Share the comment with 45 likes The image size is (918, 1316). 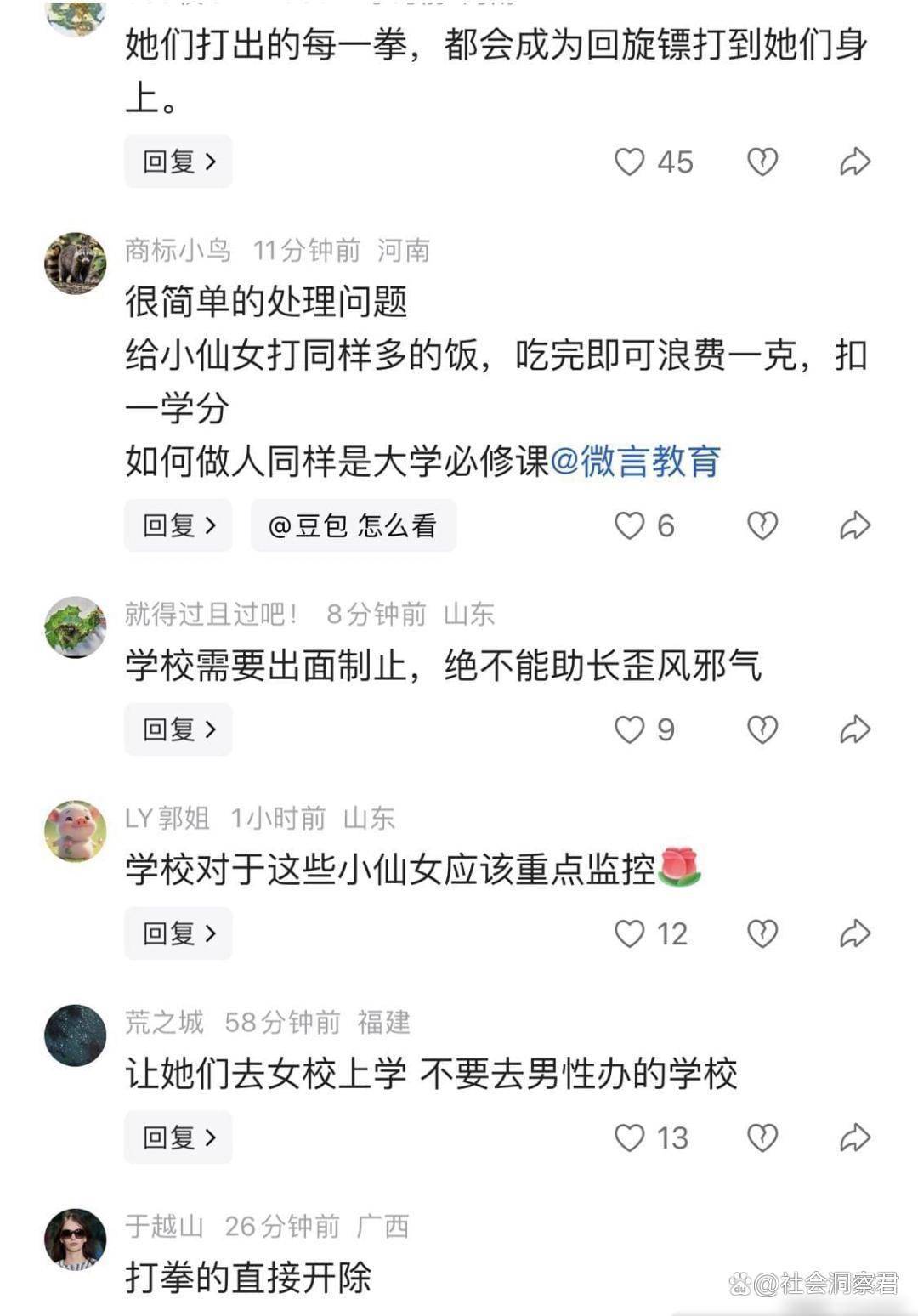(x=855, y=162)
